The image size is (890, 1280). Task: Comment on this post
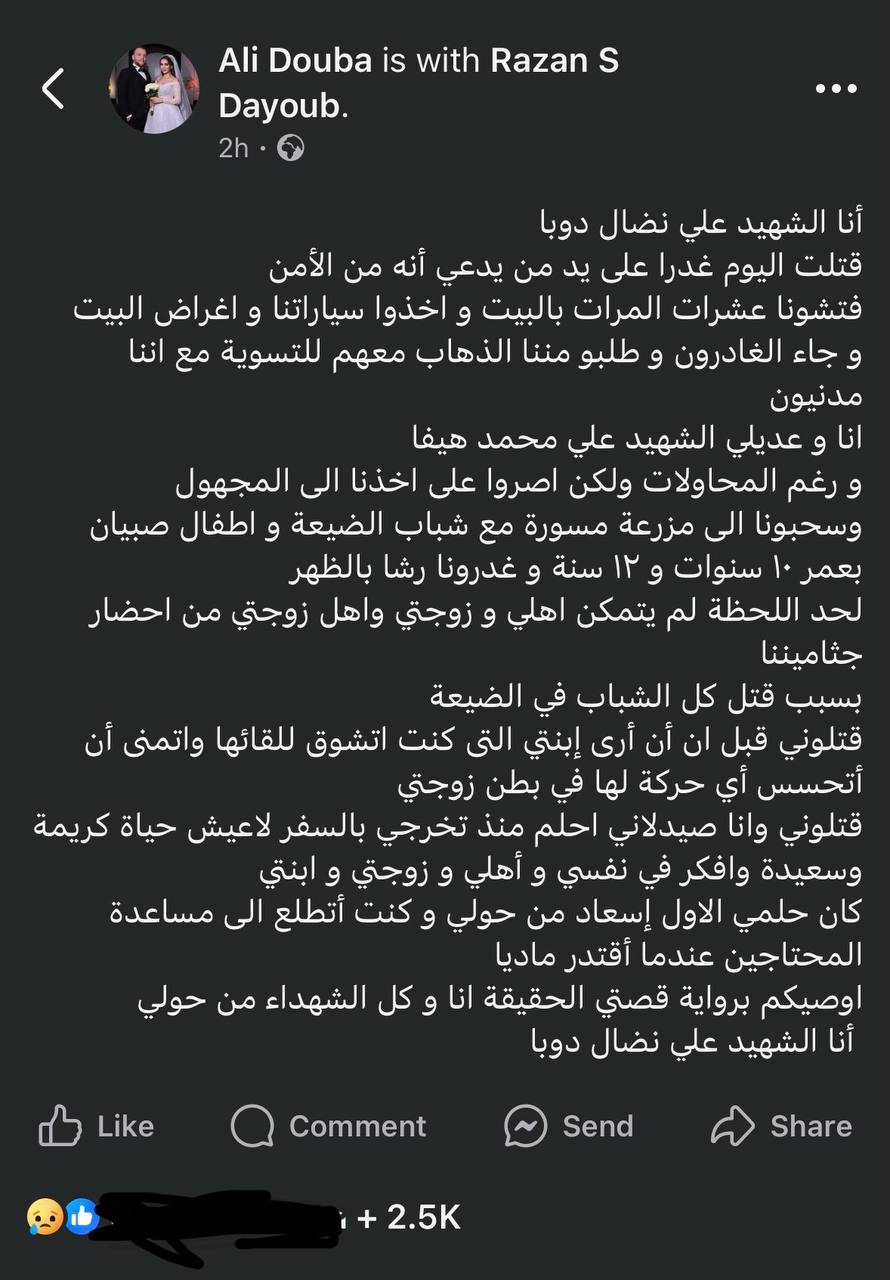329,1126
